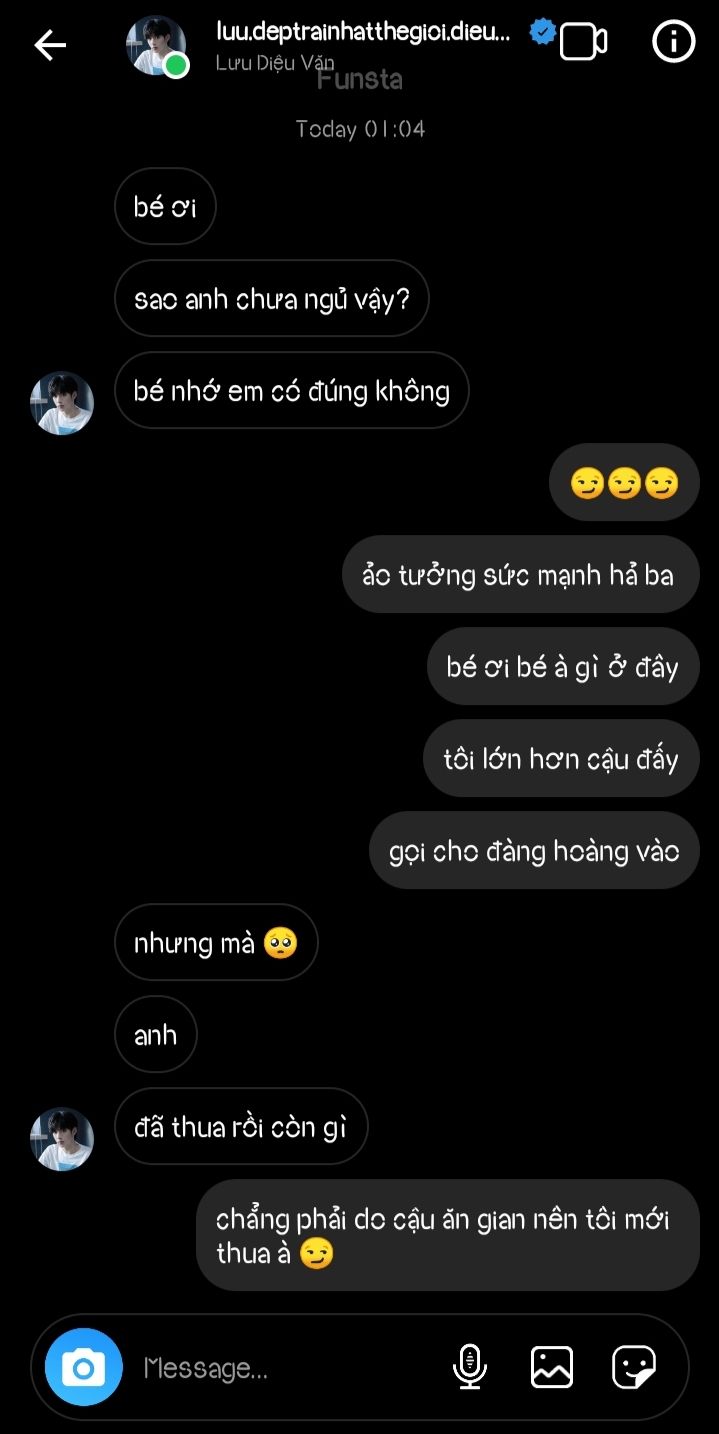Open the conversation info icon

tap(673, 42)
